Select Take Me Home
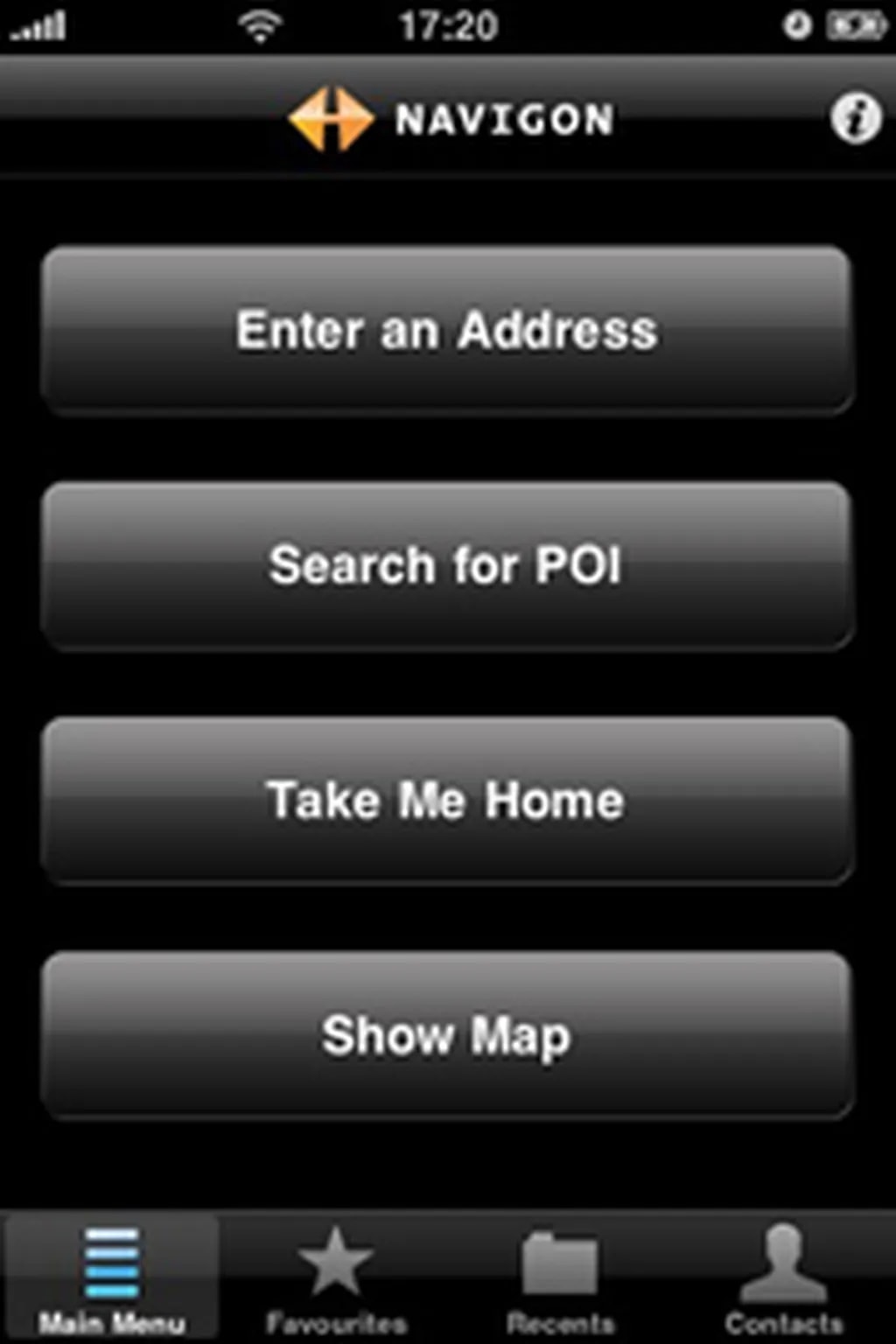The width and height of the screenshot is (896, 1344). click(447, 800)
